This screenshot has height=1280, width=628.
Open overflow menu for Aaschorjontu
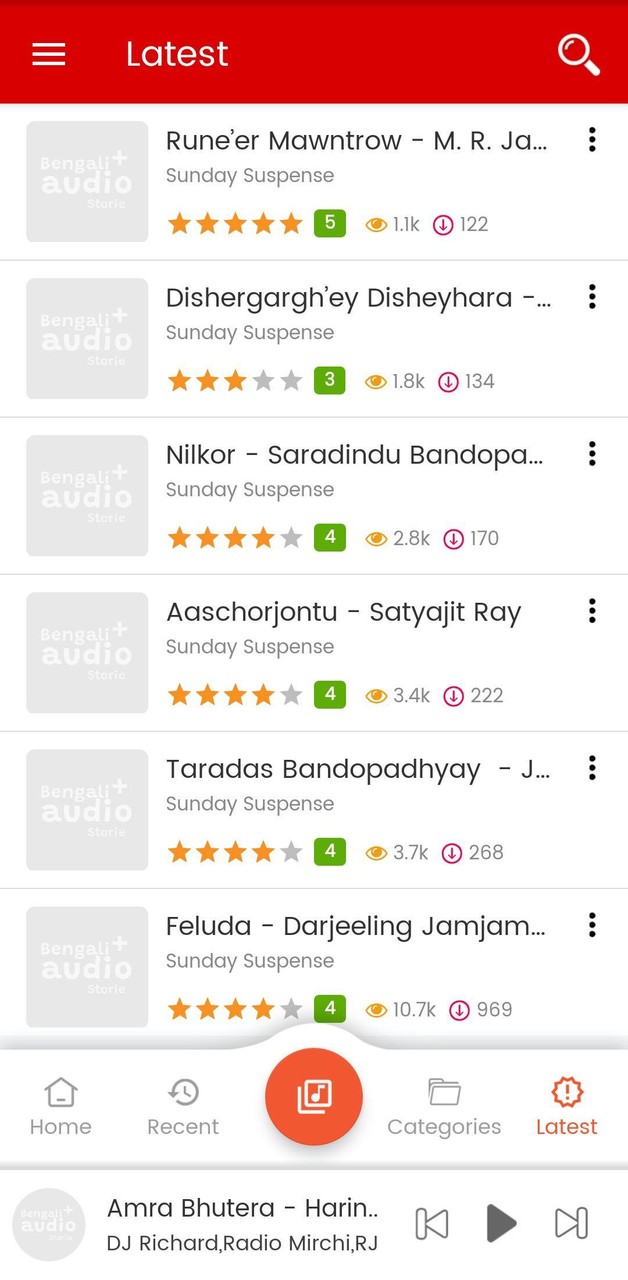coord(592,611)
